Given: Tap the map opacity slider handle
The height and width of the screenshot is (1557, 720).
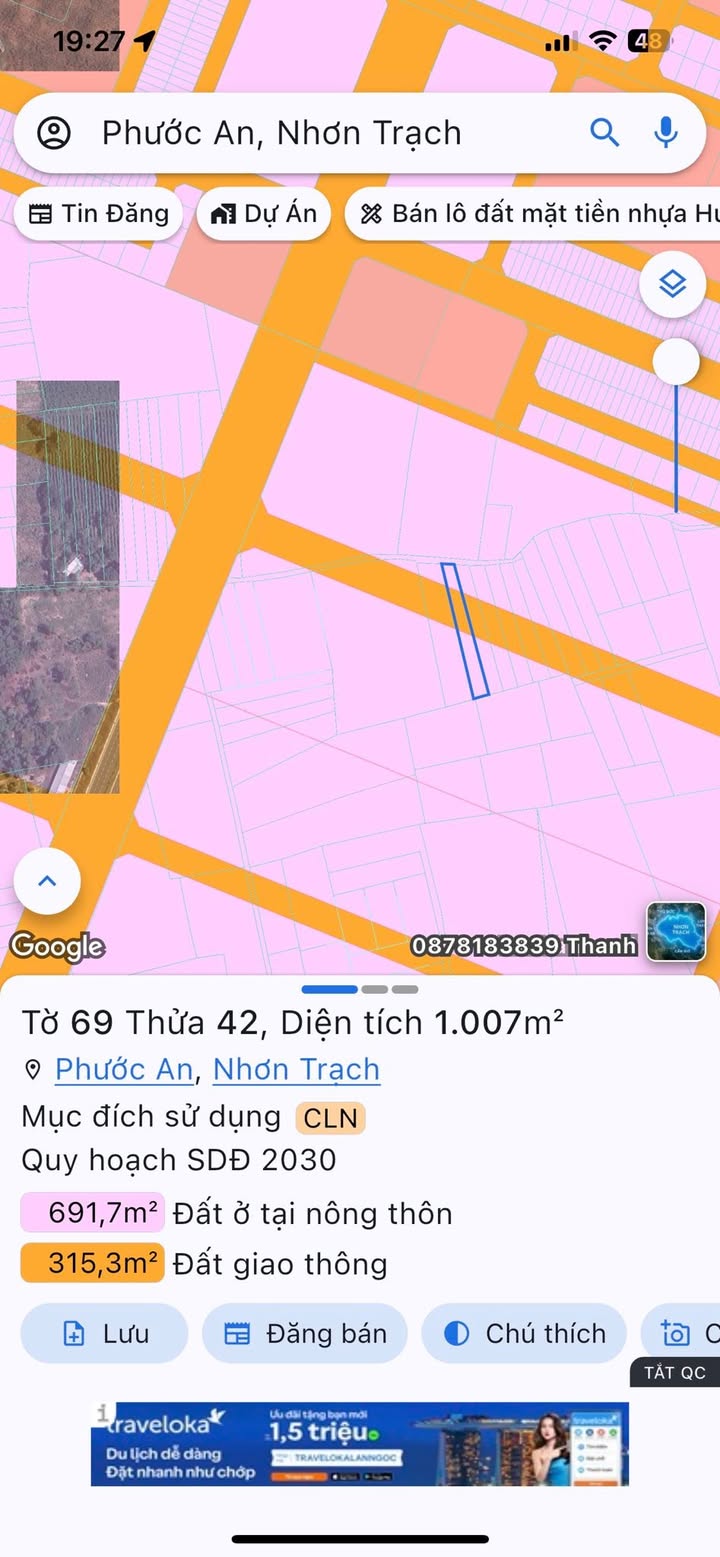Looking at the screenshot, I should click(677, 361).
